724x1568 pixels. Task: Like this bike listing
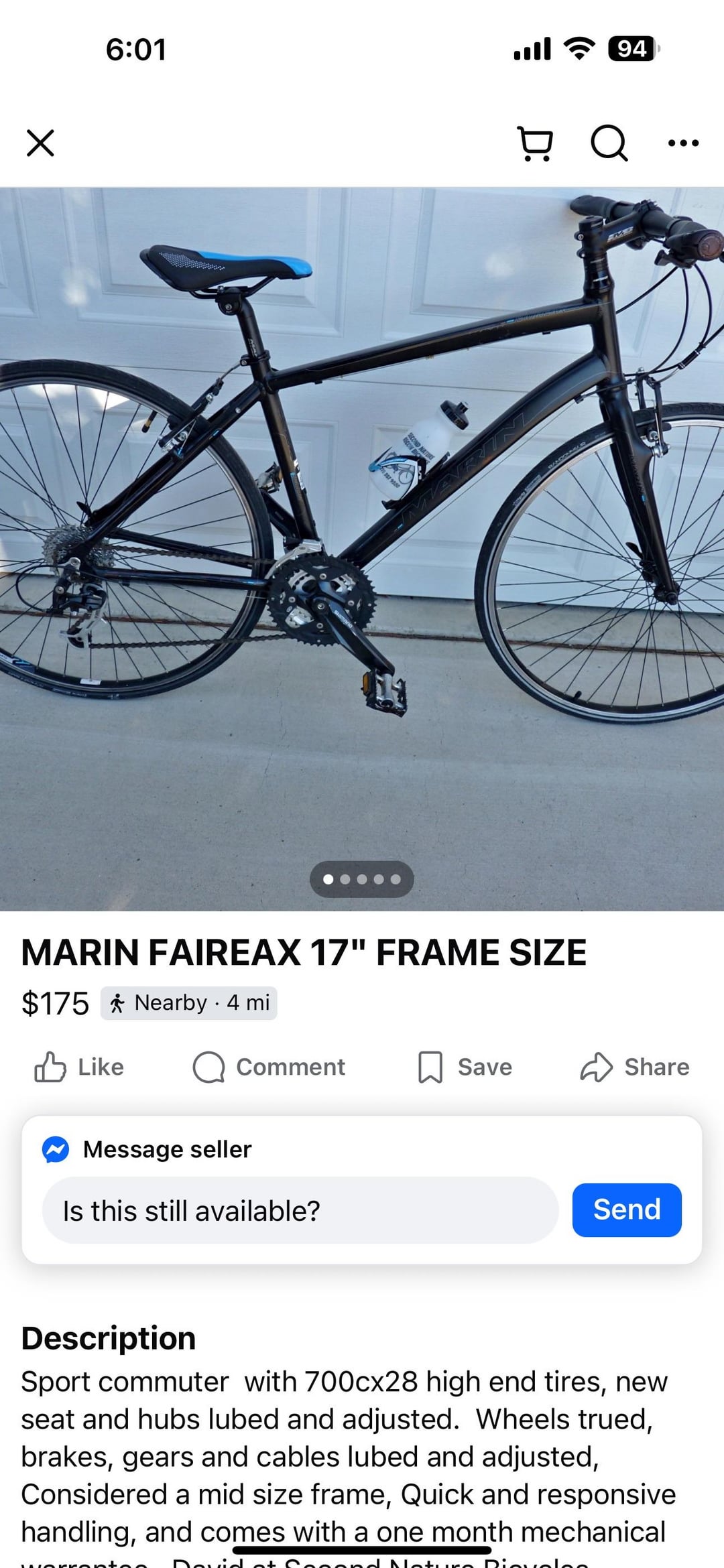(x=79, y=1067)
